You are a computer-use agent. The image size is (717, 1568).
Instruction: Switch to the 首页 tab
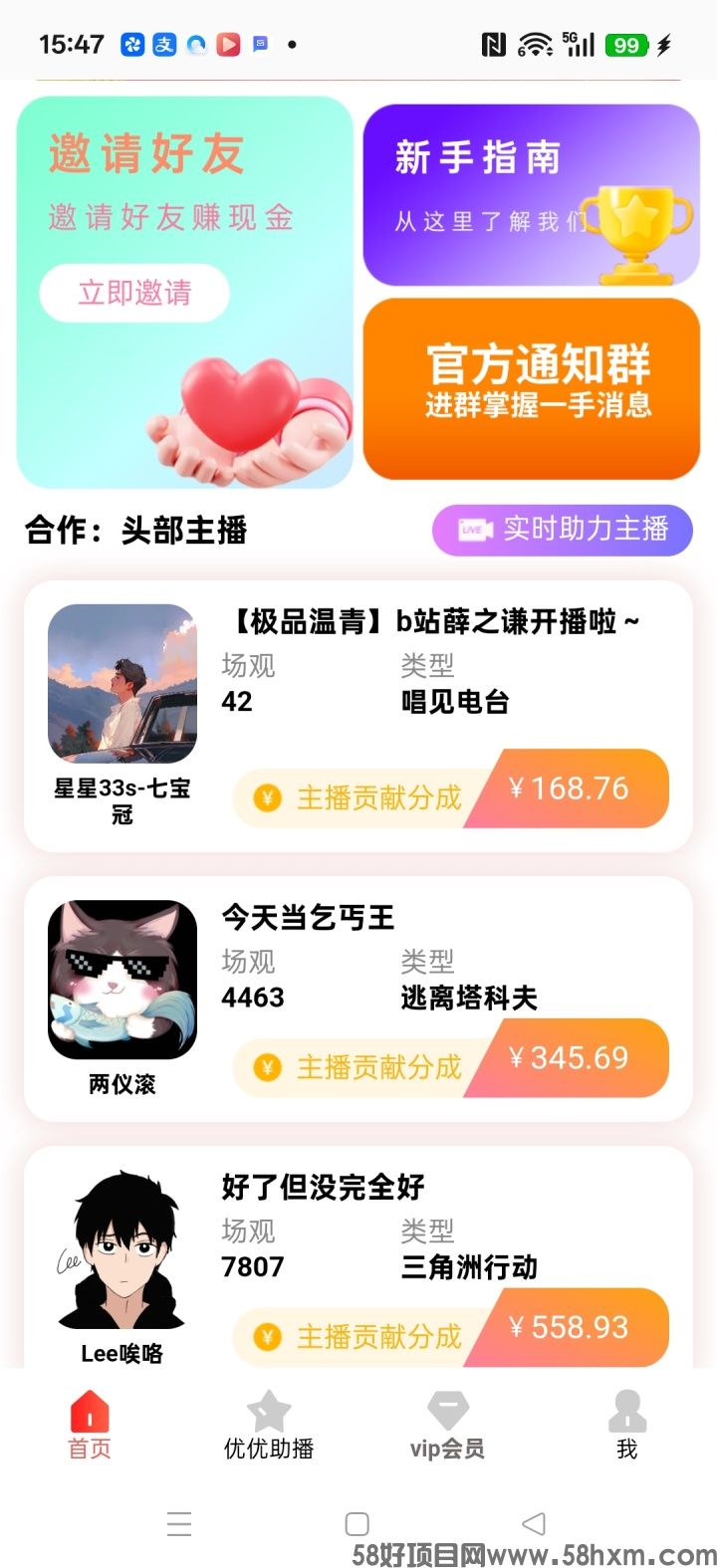click(90, 1427)
